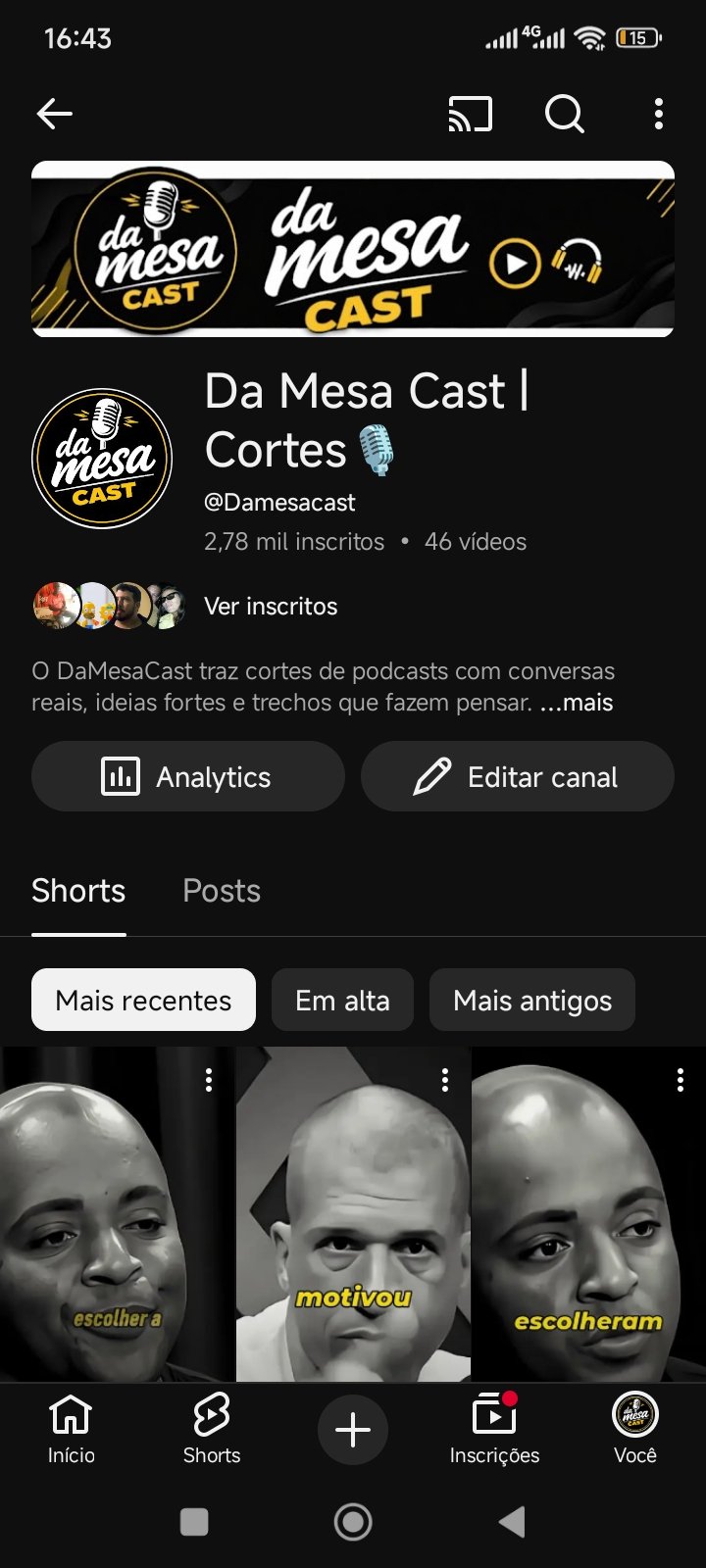Open options for the motivou Short
Image resolution: width=706 pixels, height=1568 pixels.
(445, 1080)
